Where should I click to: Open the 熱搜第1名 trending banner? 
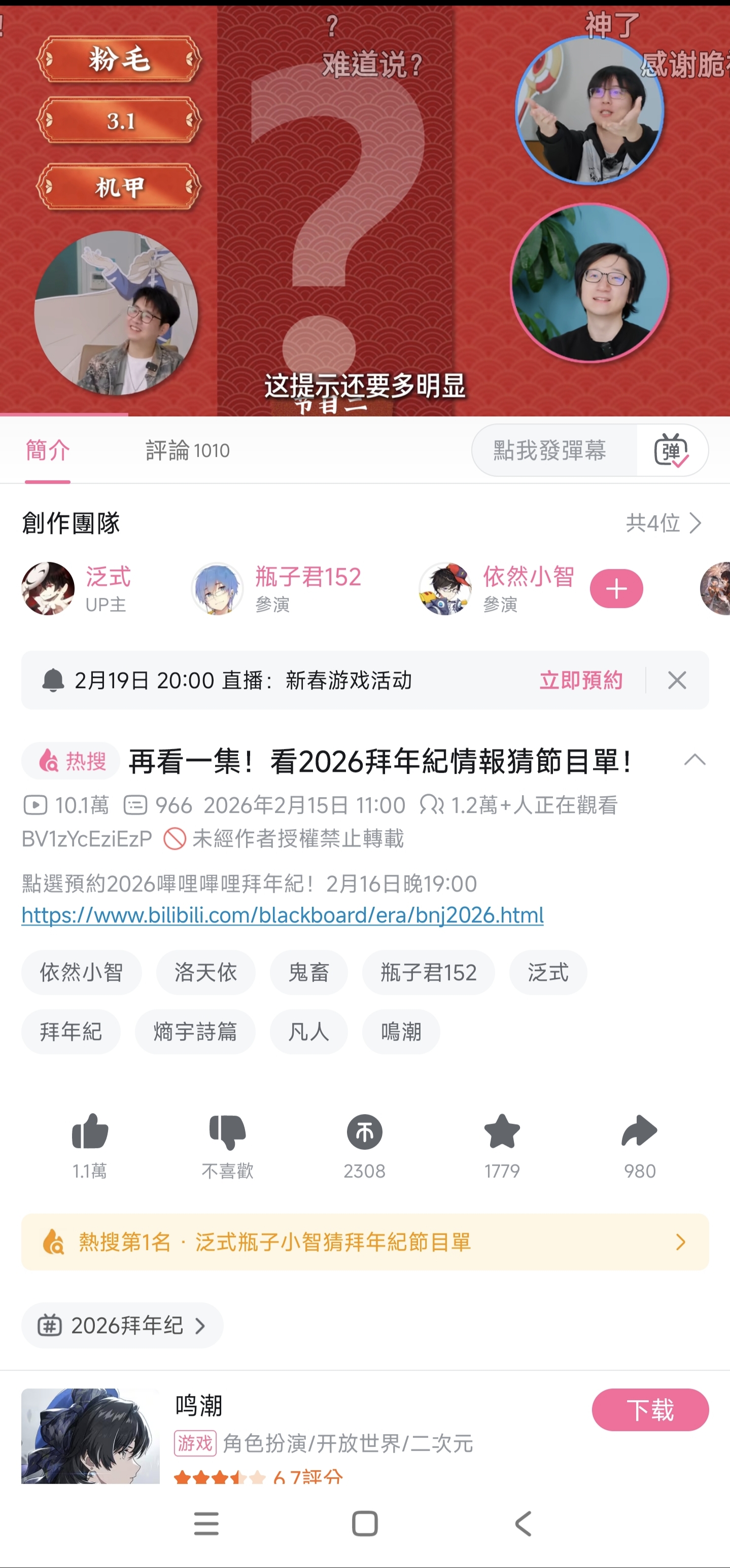pos(365,1242)
